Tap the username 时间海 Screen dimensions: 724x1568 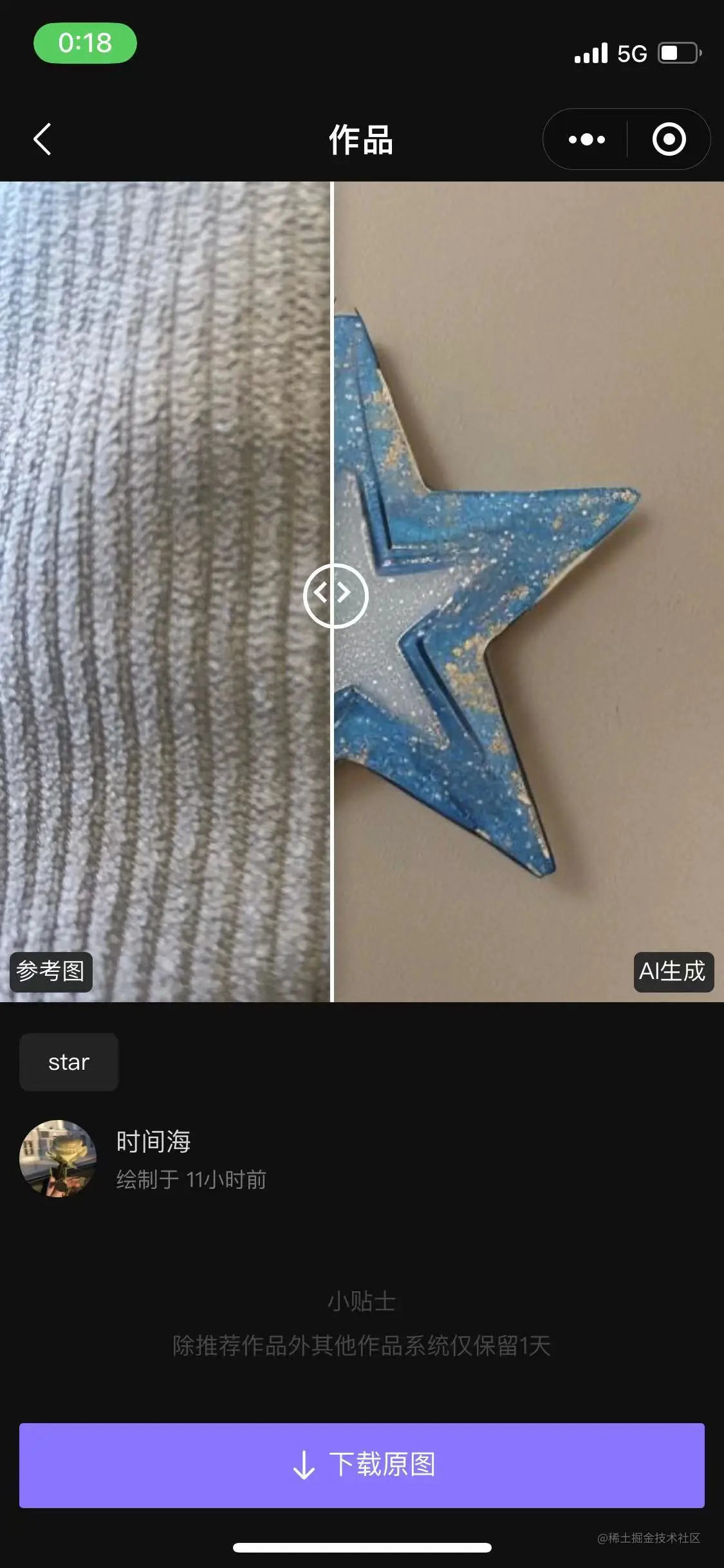(154, 1139)
